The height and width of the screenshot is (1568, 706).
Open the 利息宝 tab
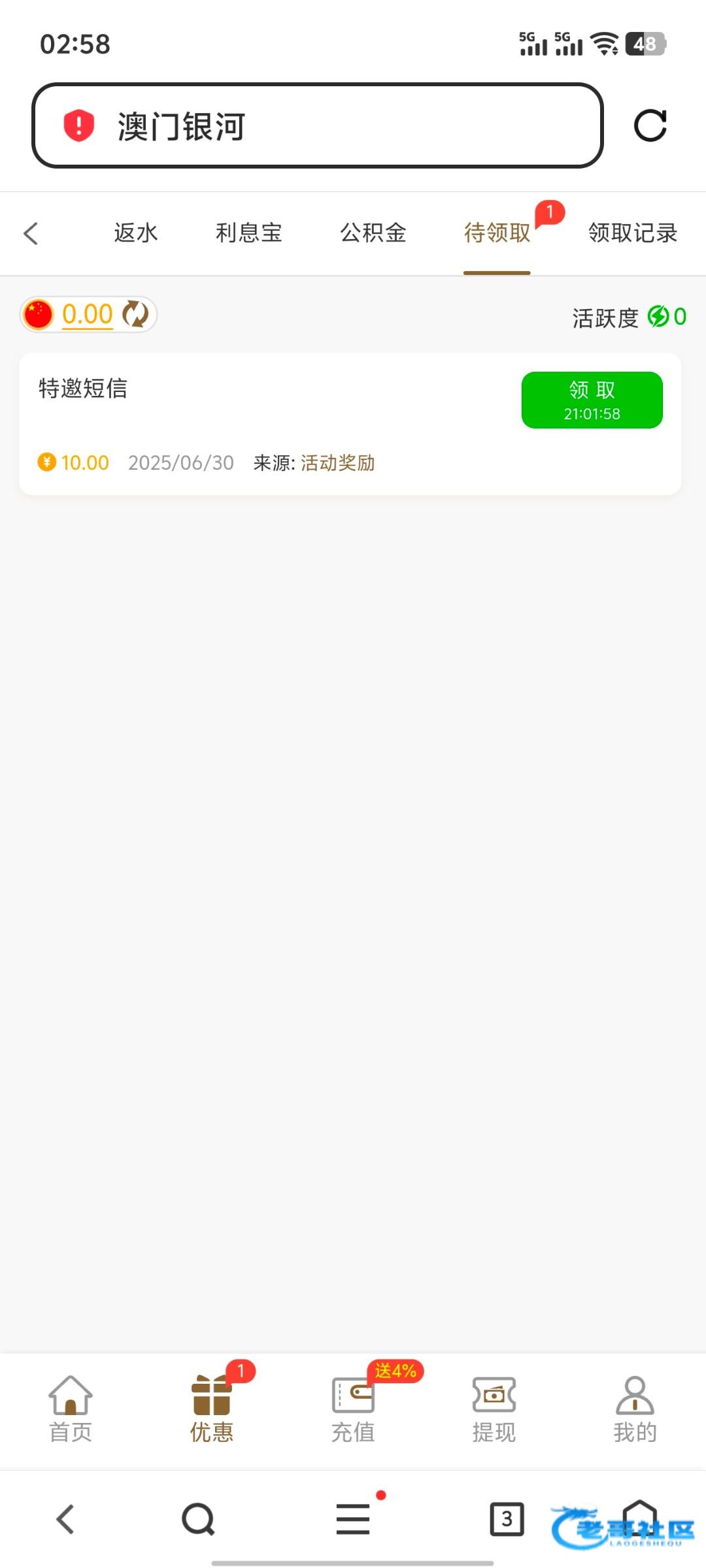(249, 233)
